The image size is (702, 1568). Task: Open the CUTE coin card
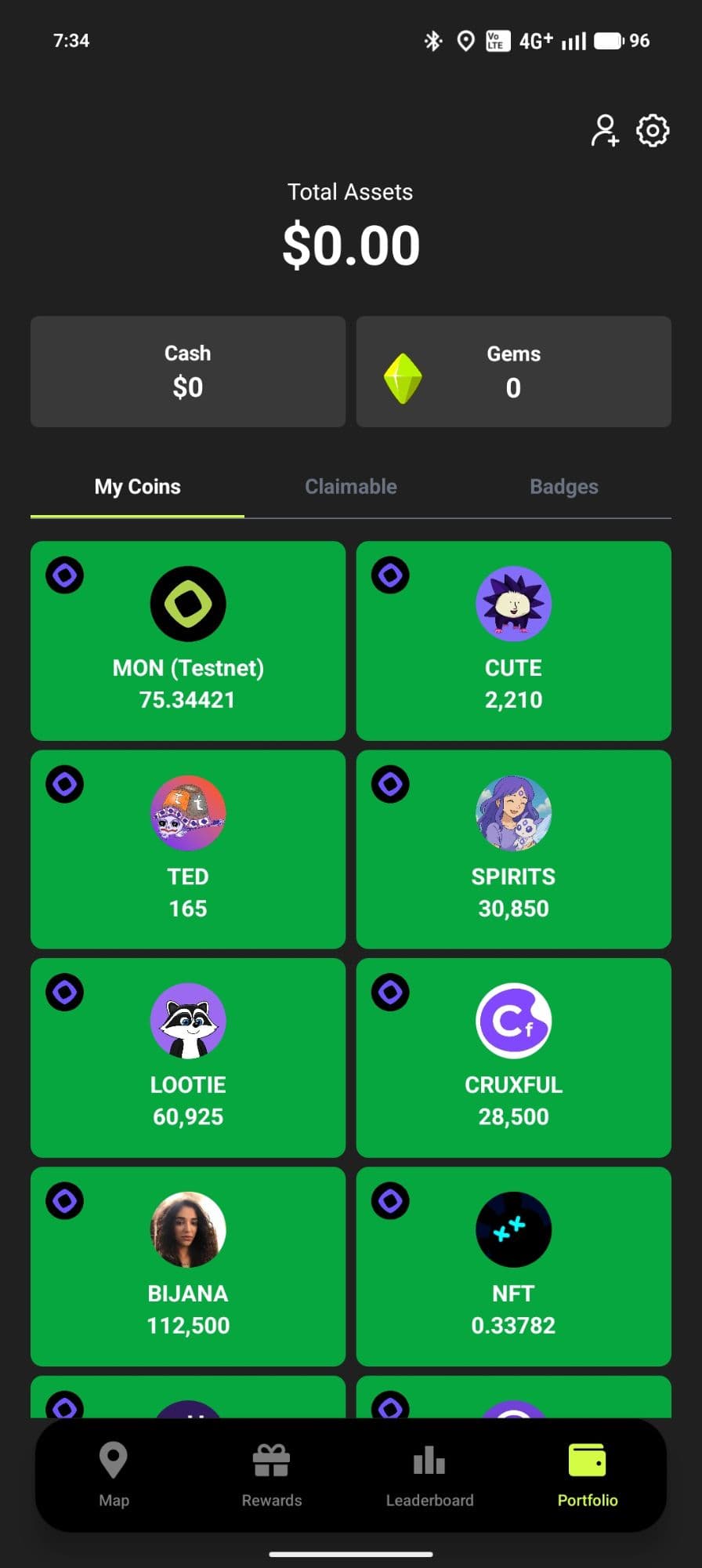coord(513,641)
